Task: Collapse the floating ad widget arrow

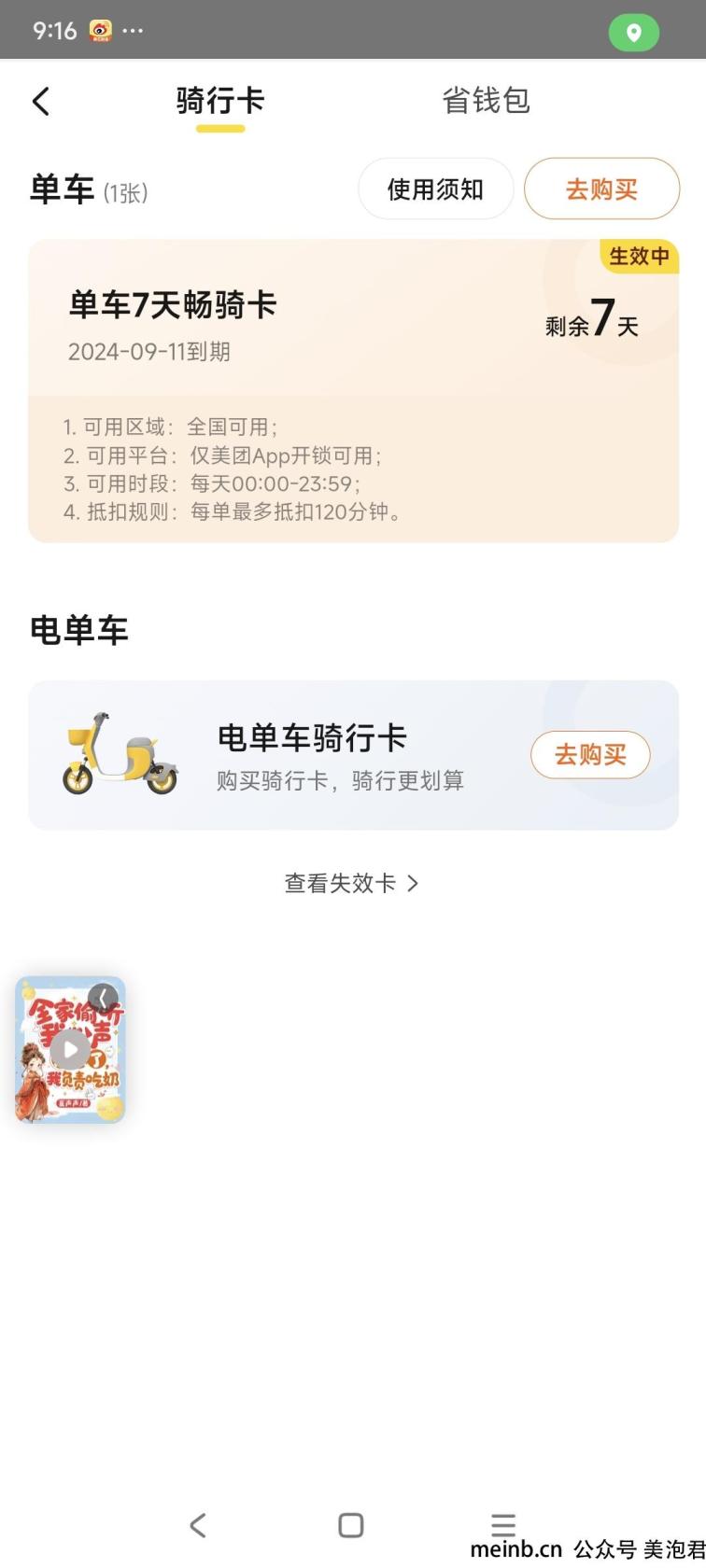Action: [103, 998]
